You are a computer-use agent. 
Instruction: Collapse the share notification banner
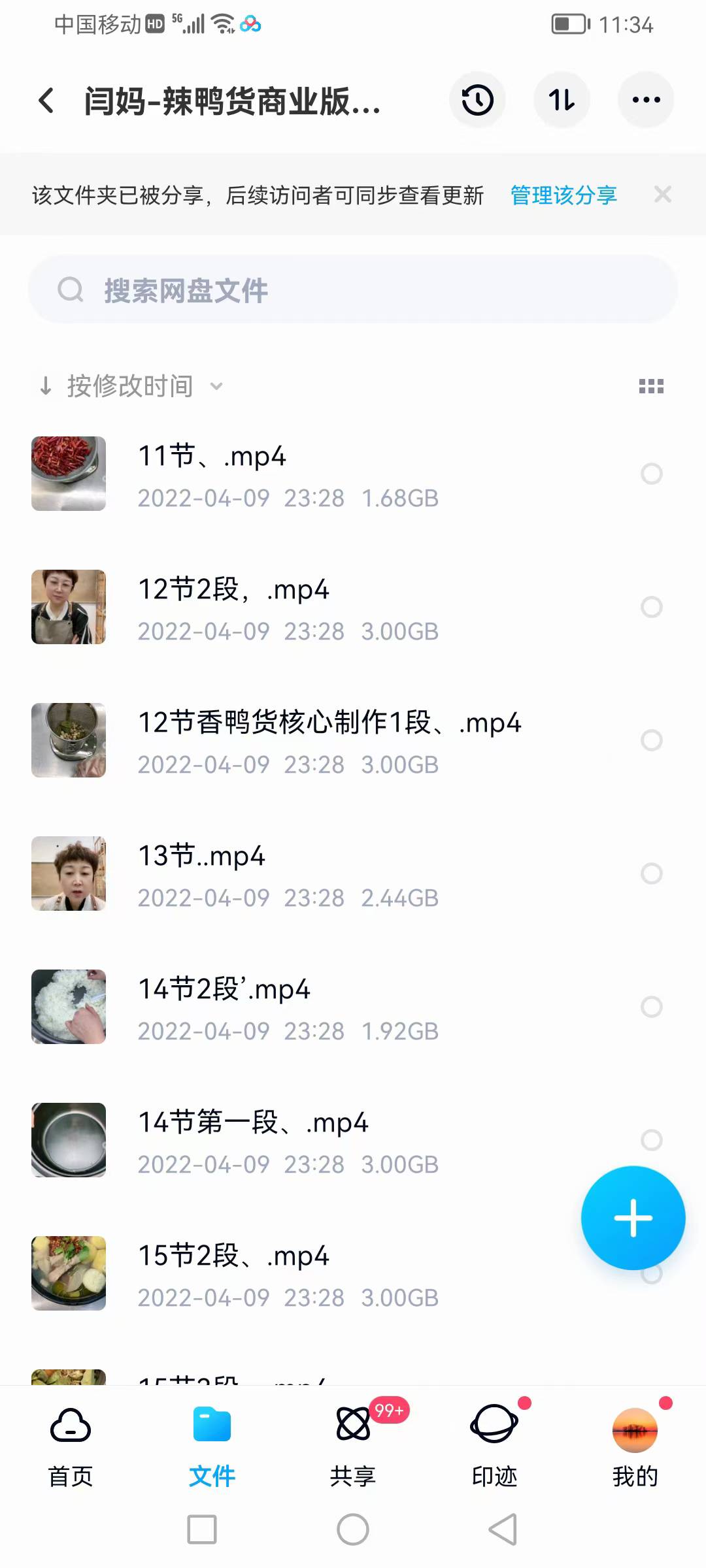(x=663, y=194)
